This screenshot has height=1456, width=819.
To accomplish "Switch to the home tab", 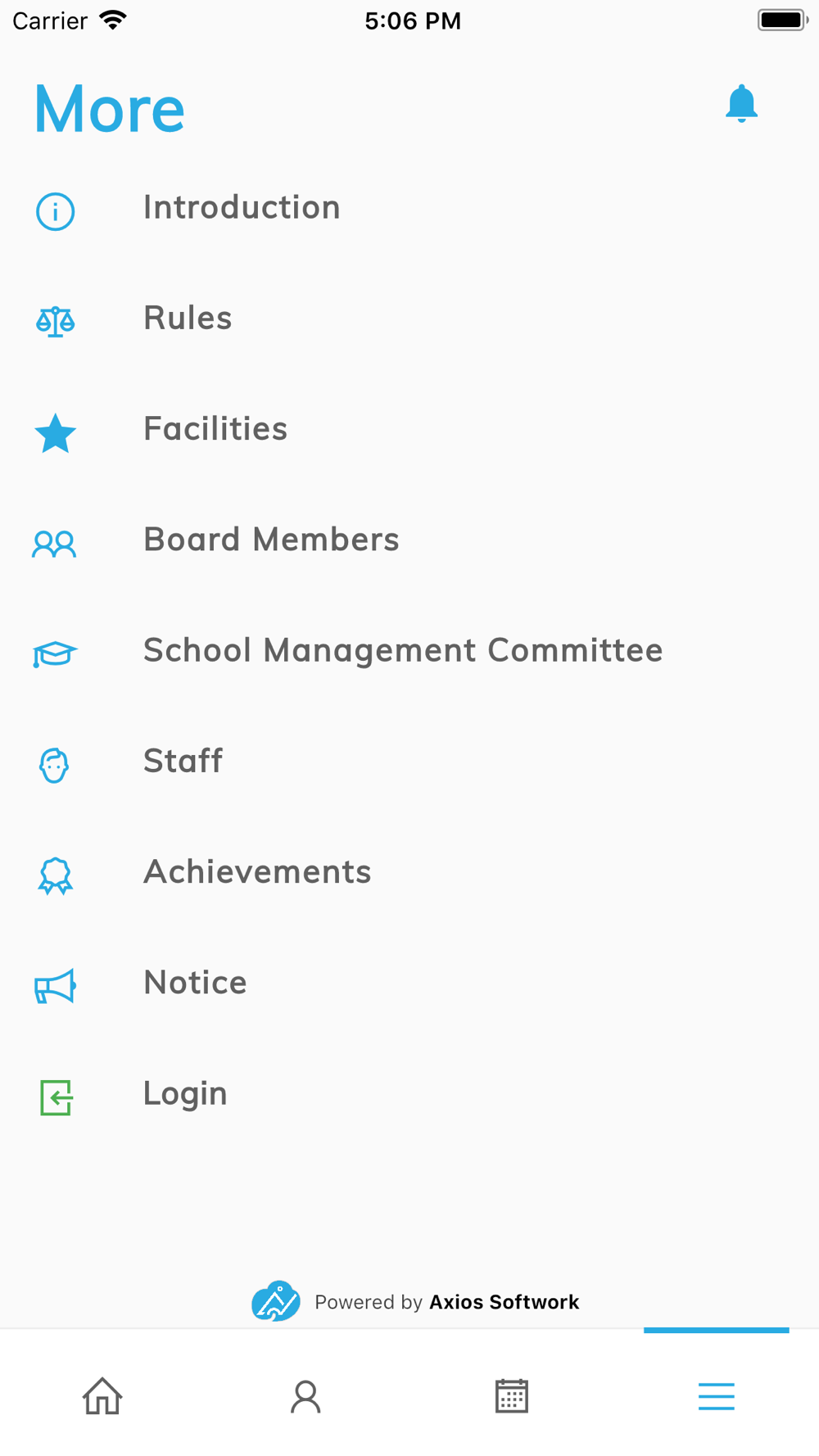I will point(102,1395).
